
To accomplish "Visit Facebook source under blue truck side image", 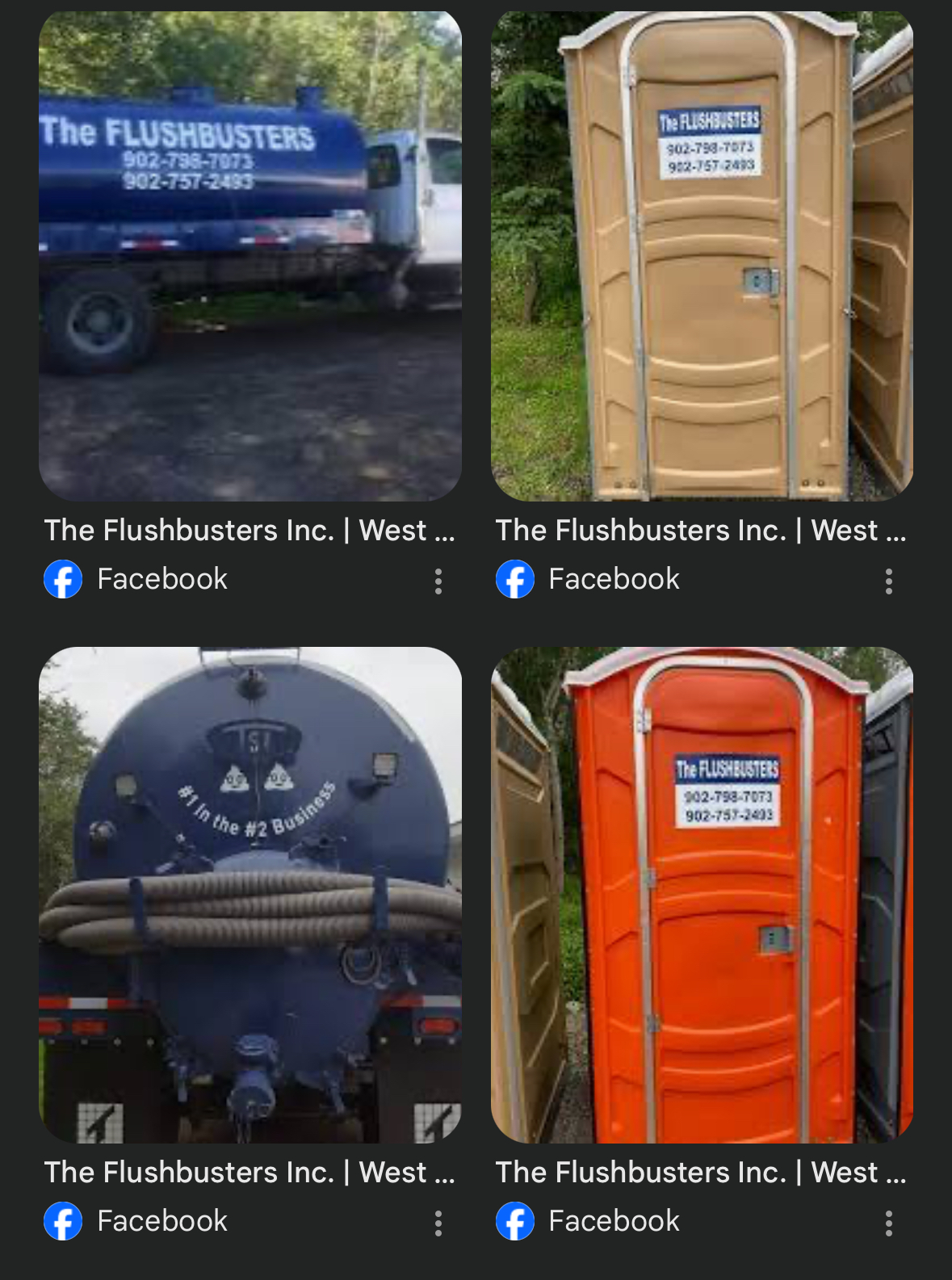I will click(161, 579).
